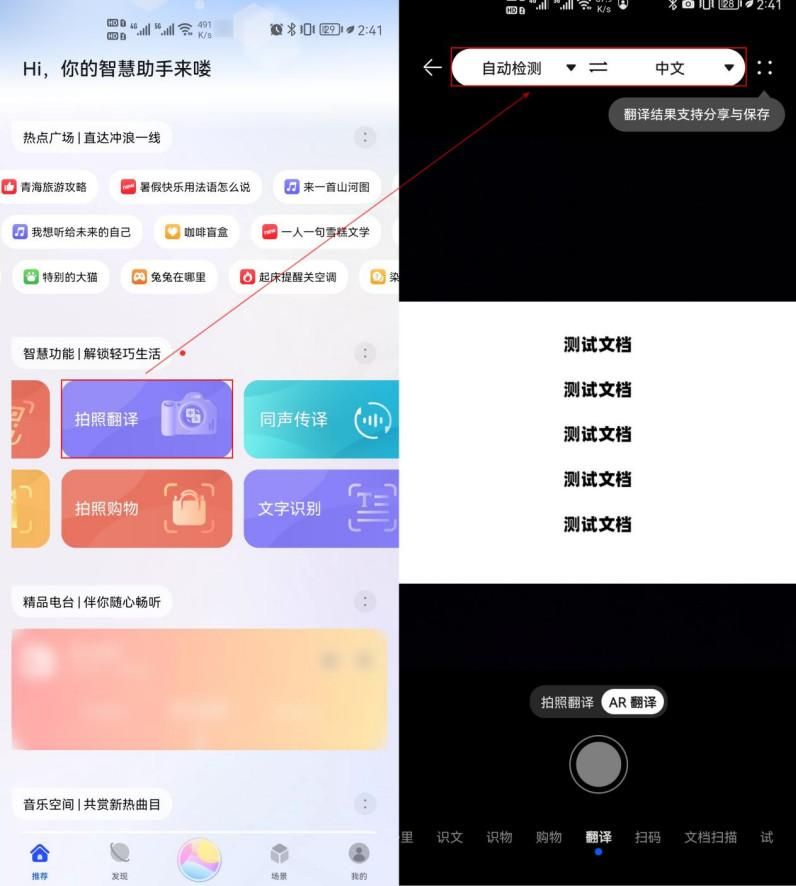The image size is (796, 886).
Task: Open more options for 热点广场 section
Action: (365, 137)
